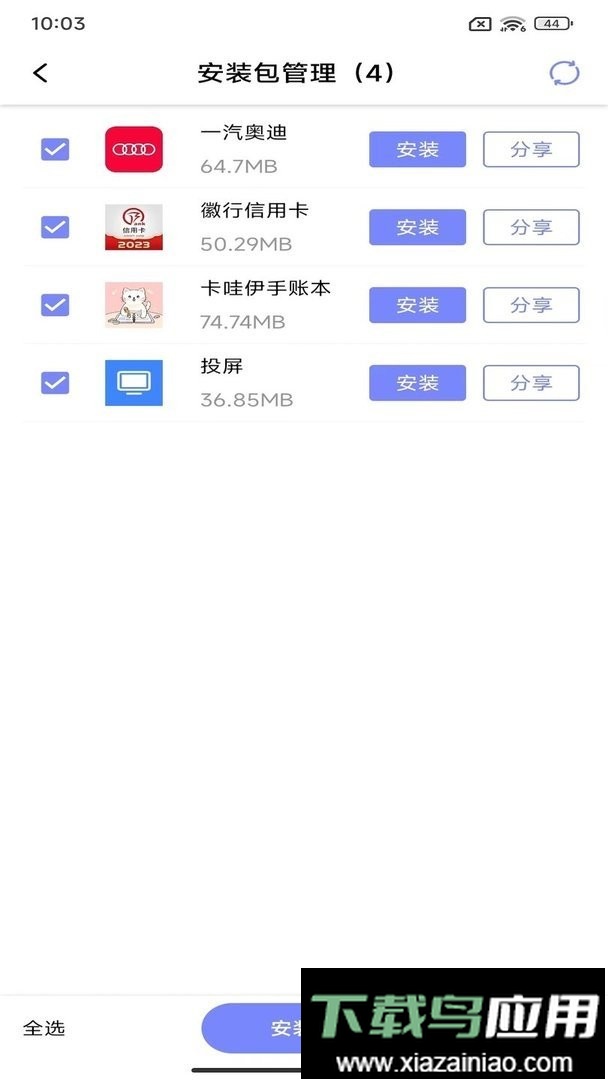Install the 投屏 app
The width and height of the screenshot is (608, 1080).
[x=417, y=383]
